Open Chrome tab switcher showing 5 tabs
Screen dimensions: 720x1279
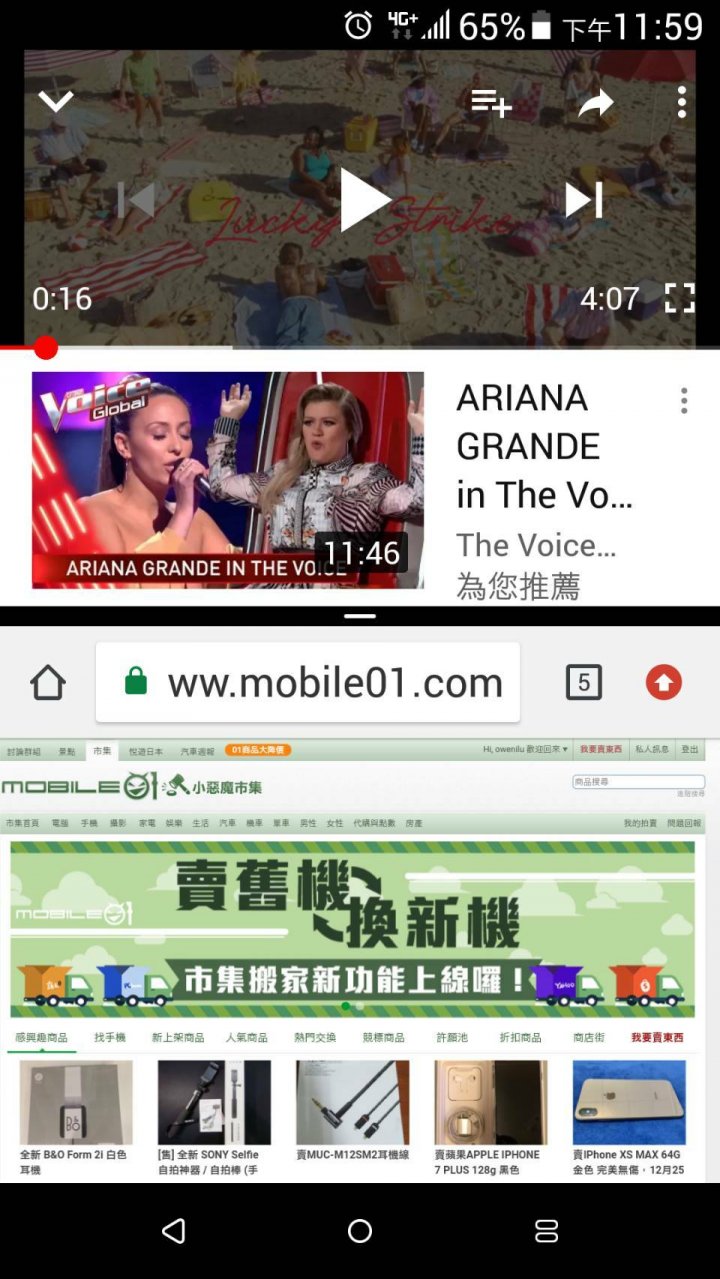(584, 683)
